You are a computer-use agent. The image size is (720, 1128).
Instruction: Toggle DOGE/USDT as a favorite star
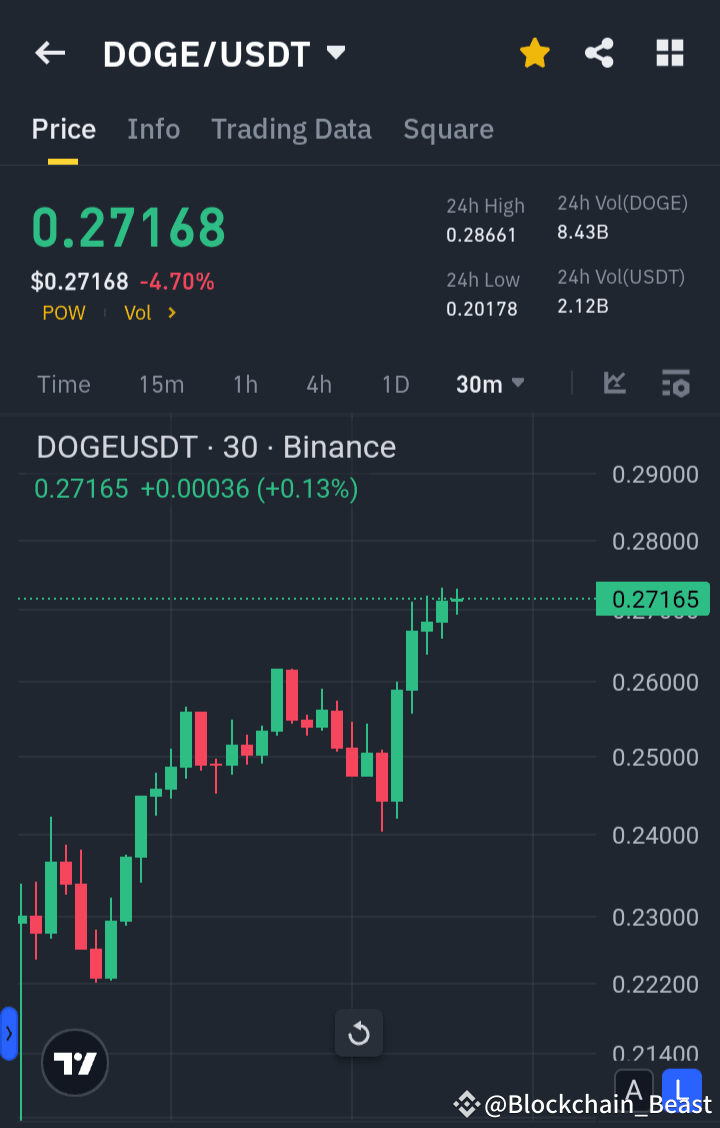[x=535, y=53]
